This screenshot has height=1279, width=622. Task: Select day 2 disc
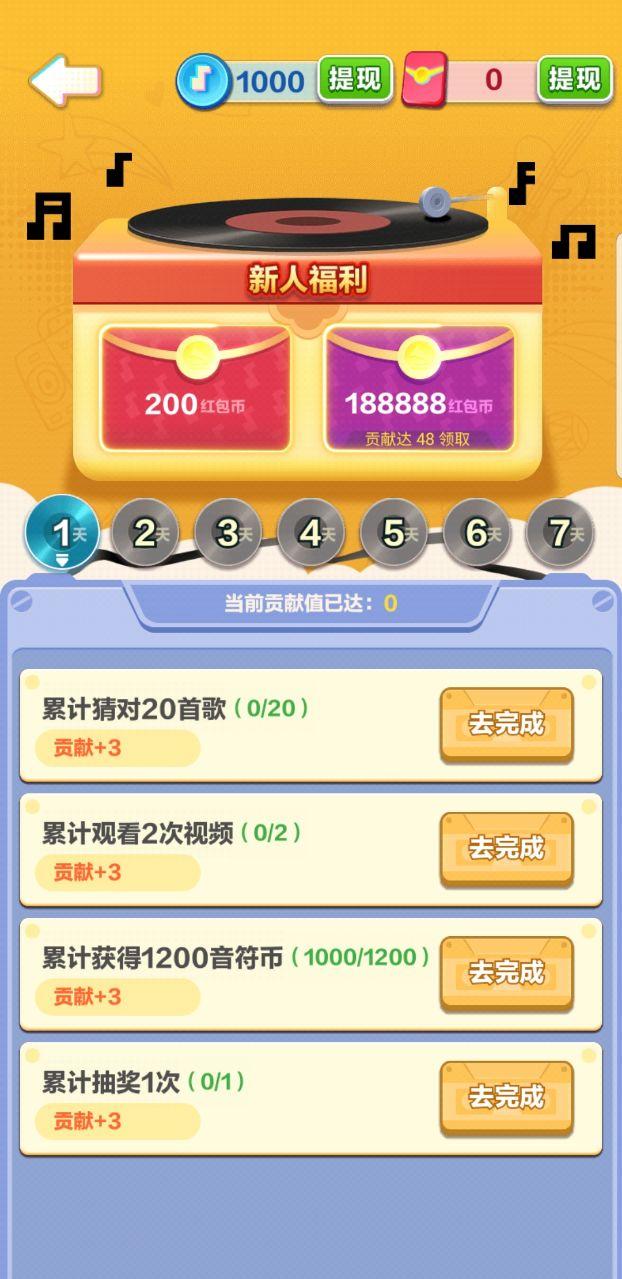pos(145,533)
